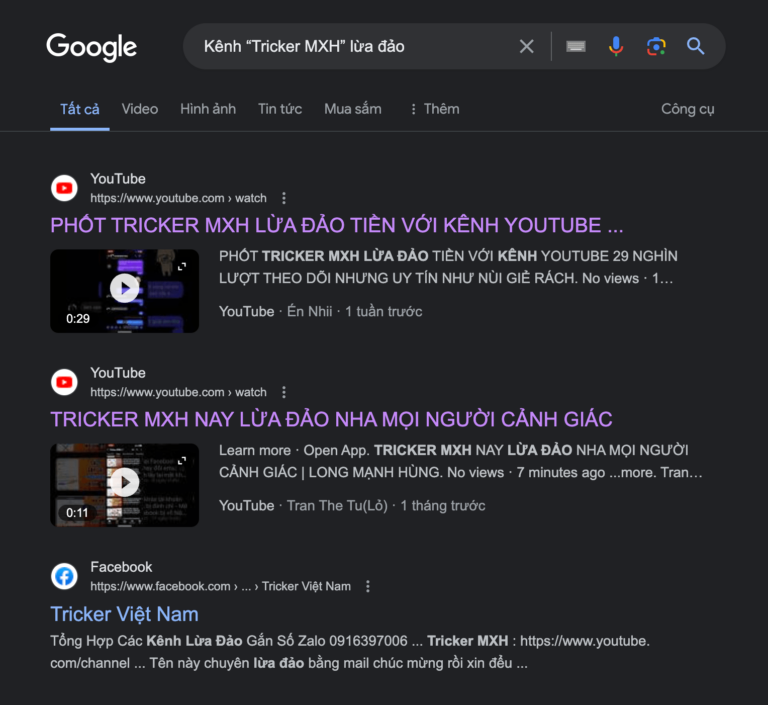The width and height of the screenshot is (768, 705).
Task: Switch to the Mua sắm tab
Action: click(353, 109)
